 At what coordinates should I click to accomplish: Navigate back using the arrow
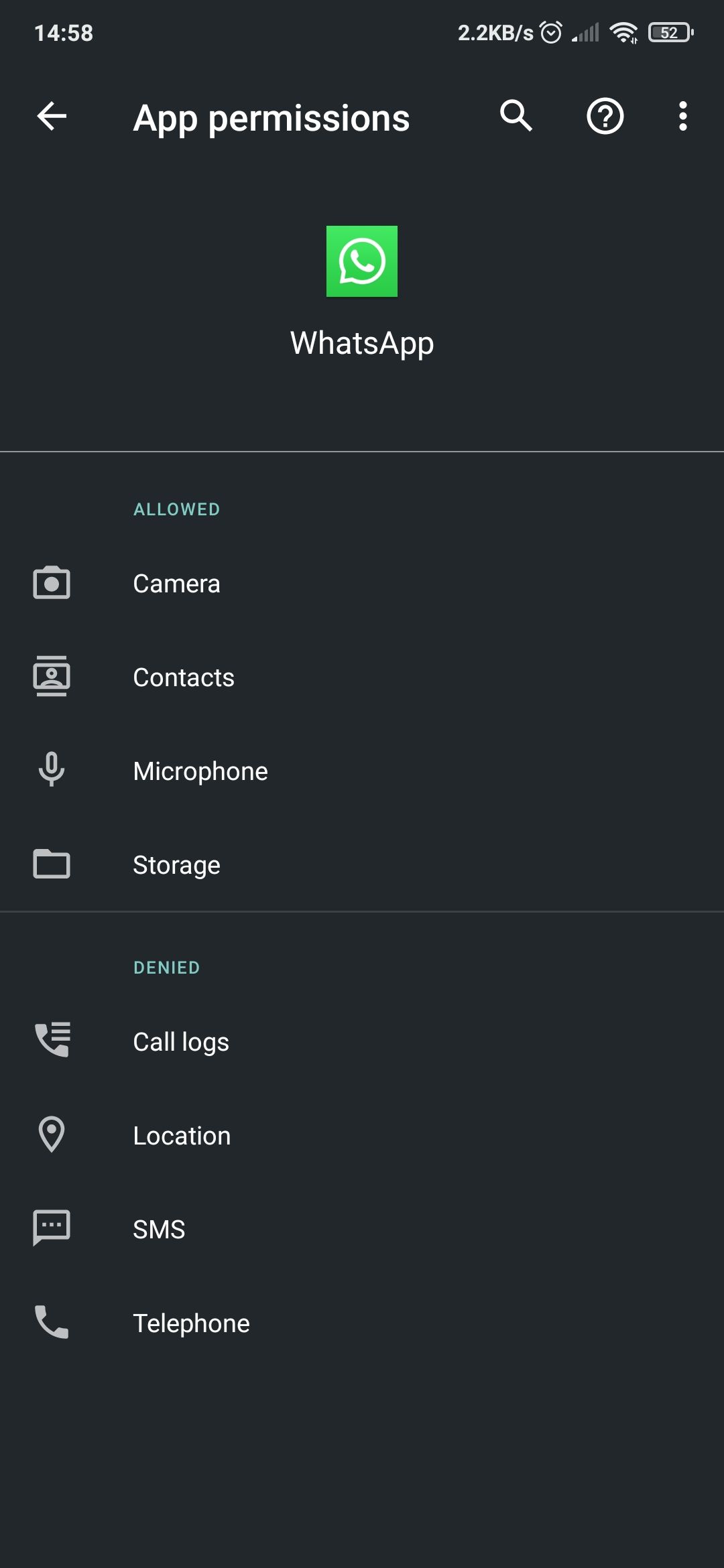51,116
